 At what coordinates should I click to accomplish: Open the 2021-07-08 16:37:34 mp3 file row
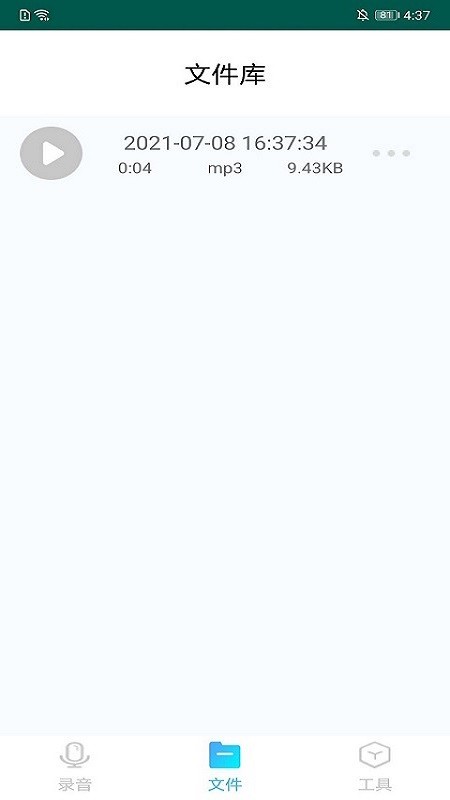[x=225, y=154]
